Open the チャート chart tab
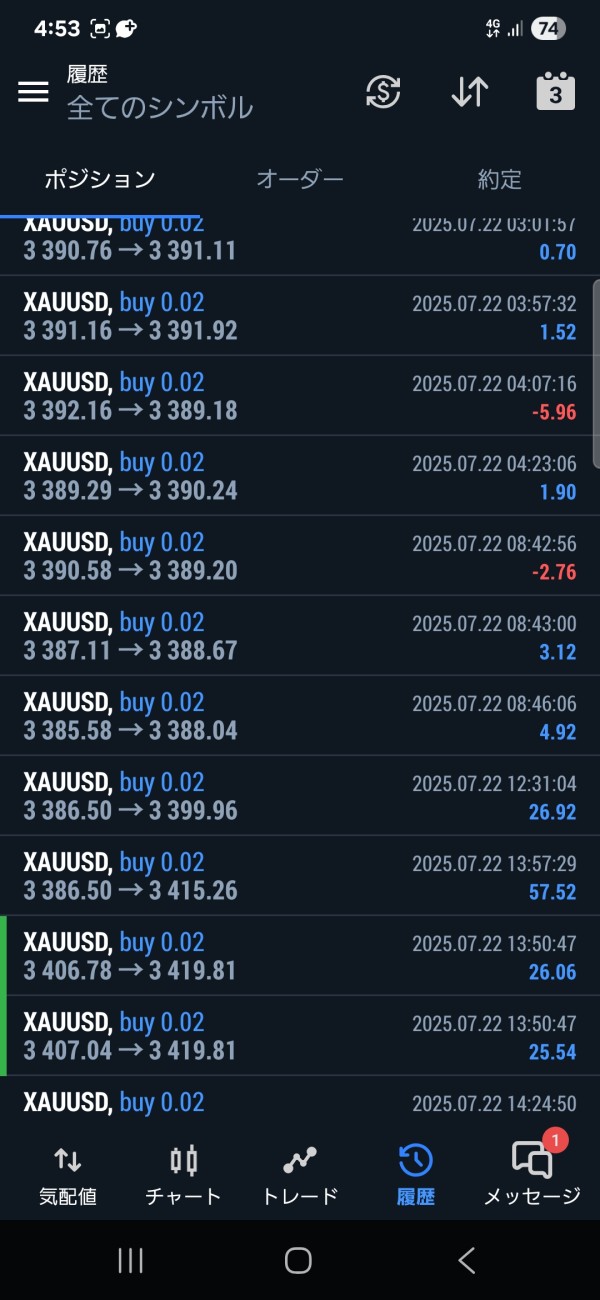Viewport: 600px width, 1300px height. click(184, 1175)
